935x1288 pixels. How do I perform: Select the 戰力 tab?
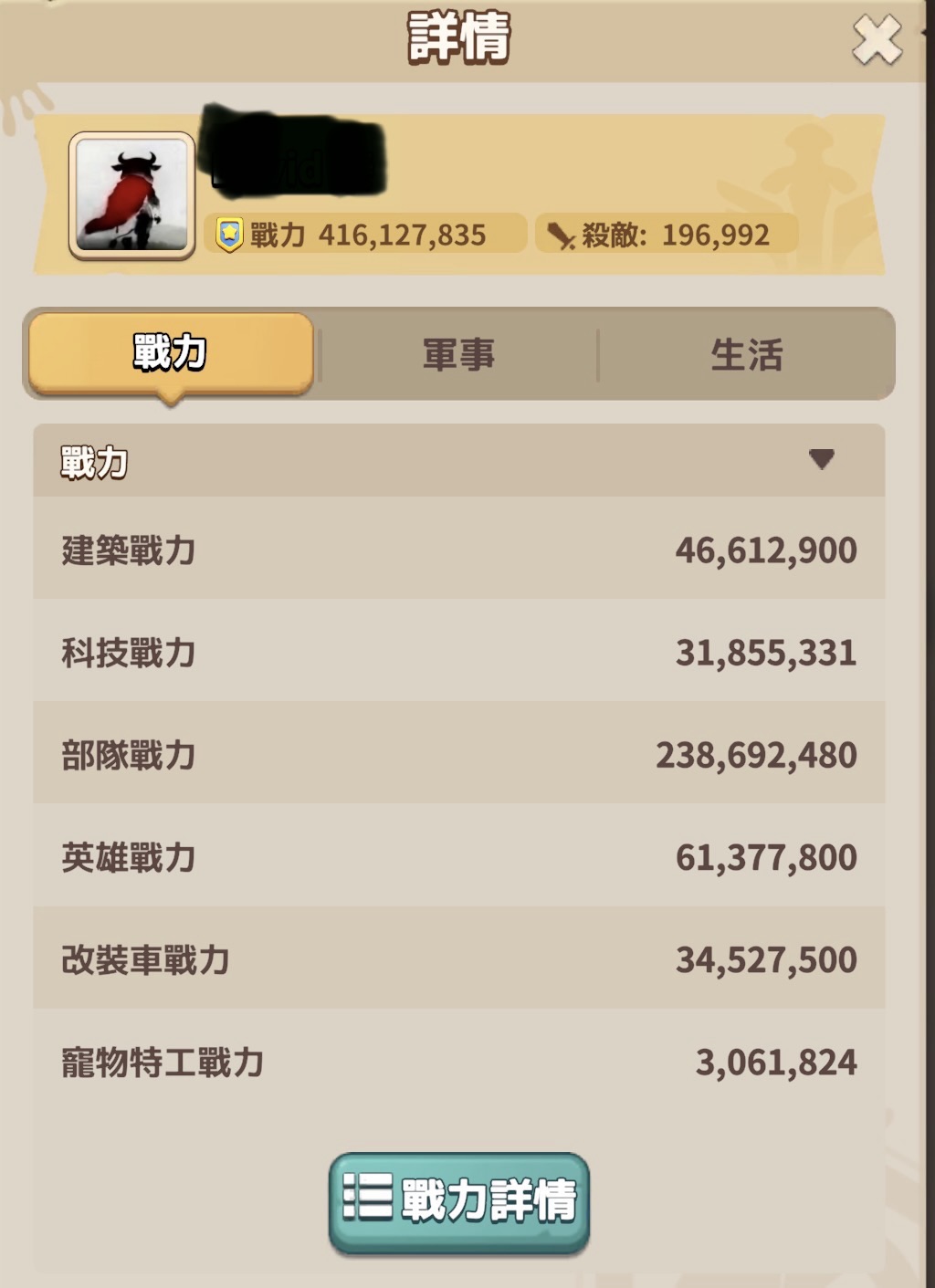171,354
